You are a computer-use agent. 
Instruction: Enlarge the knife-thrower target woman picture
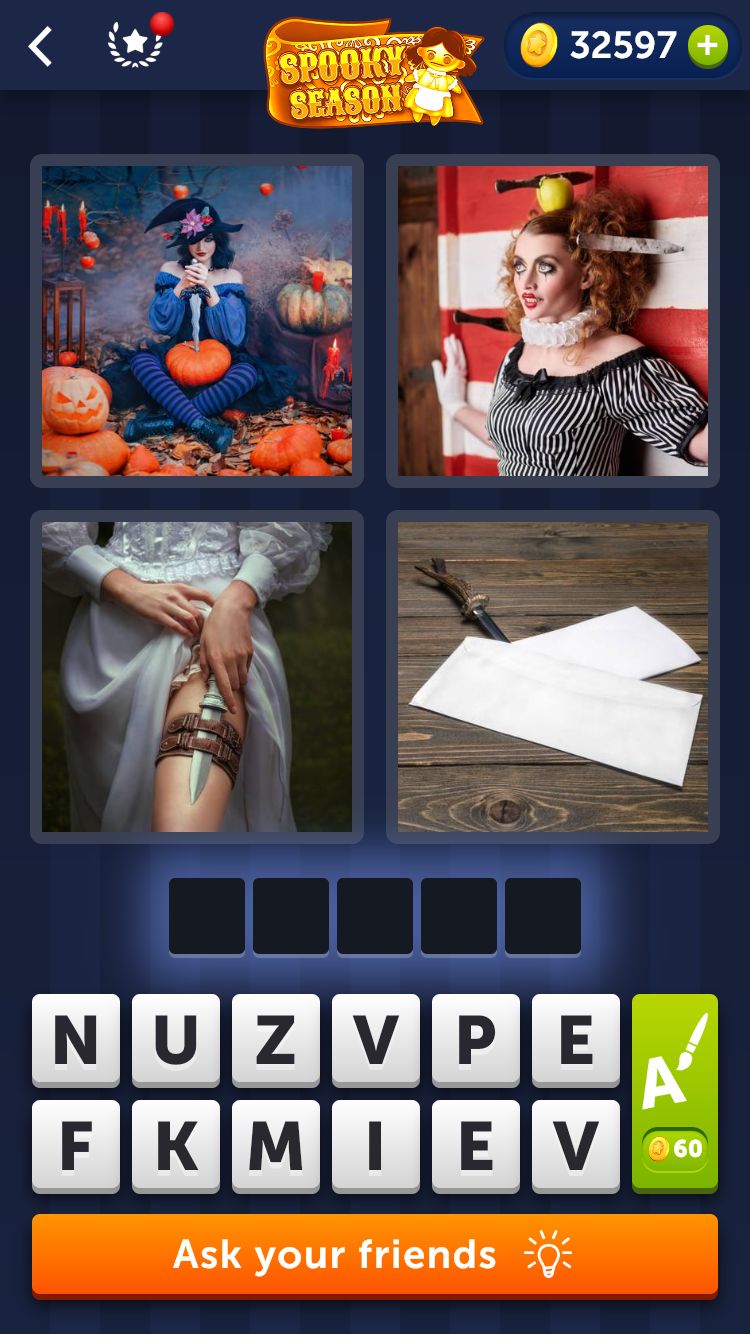pyautogui.click(x=553, y=321)
